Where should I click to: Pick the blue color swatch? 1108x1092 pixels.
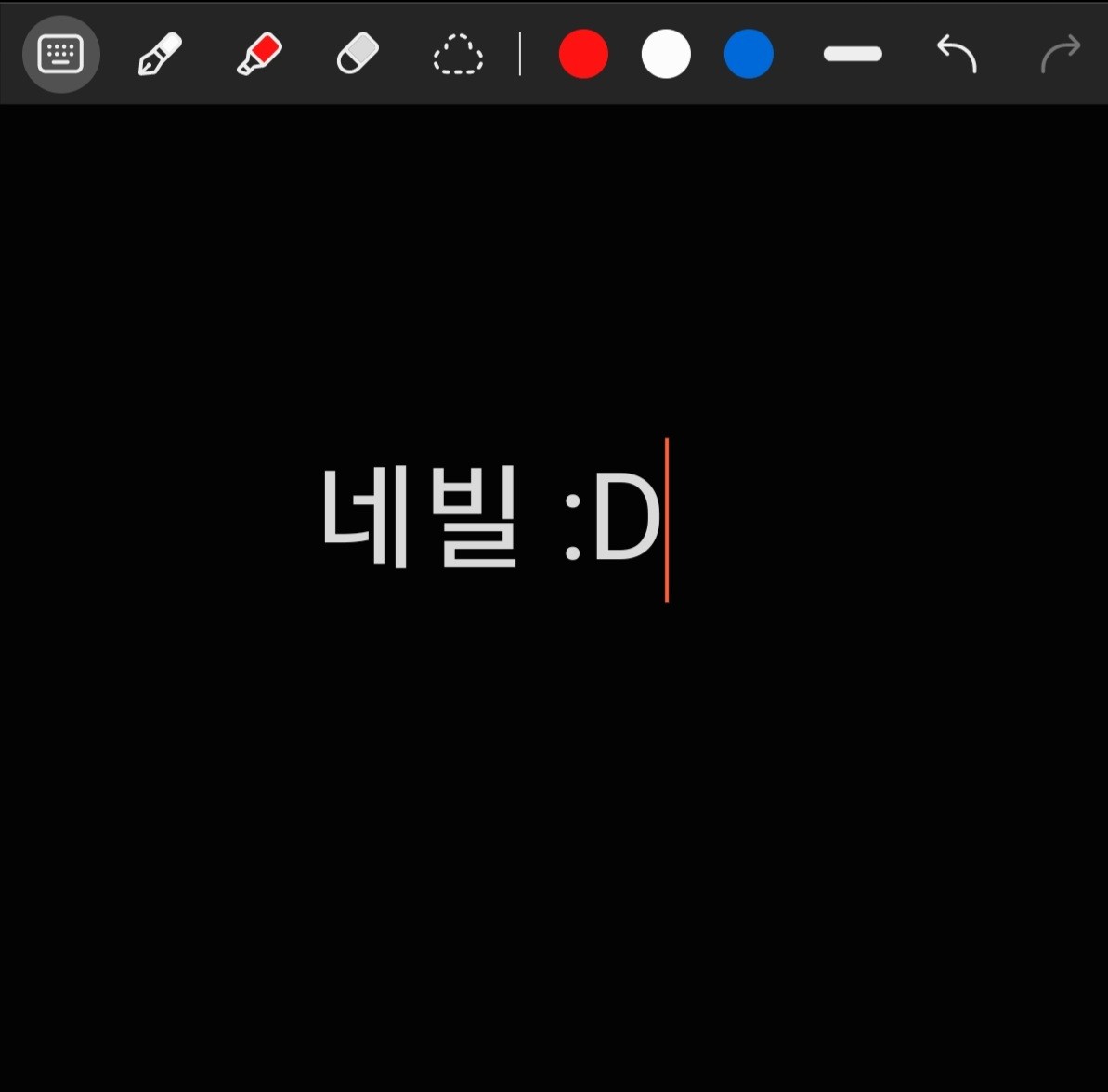coord(749,54)
